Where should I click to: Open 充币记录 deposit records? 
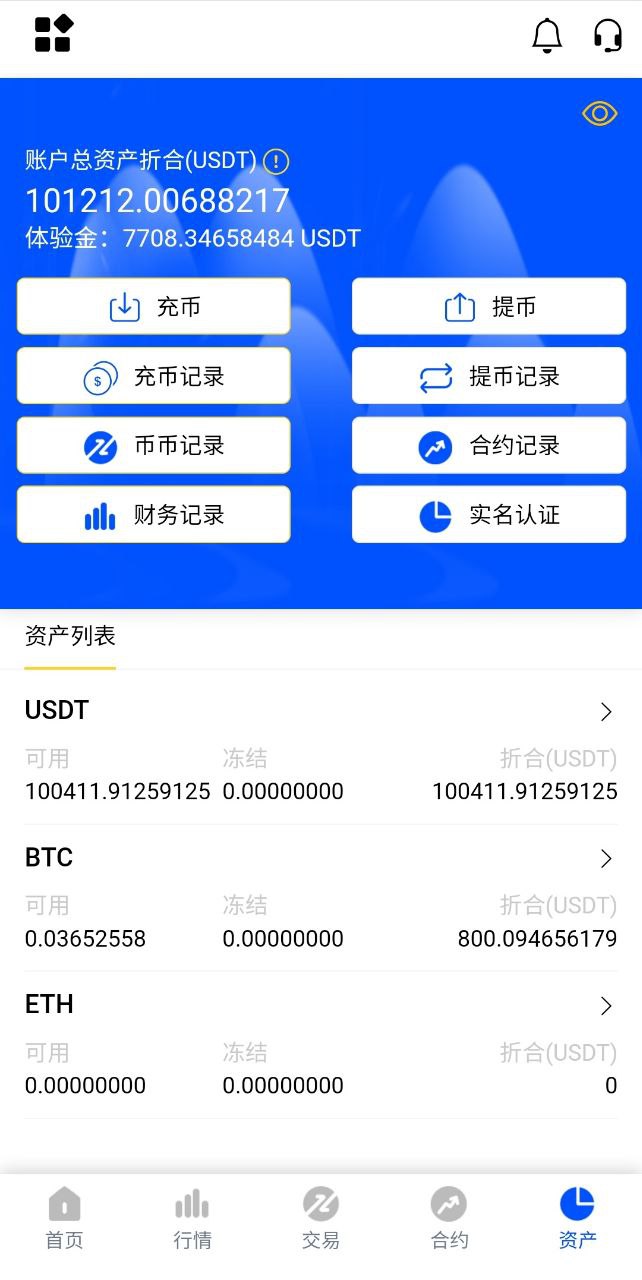(x=154, y=376)
